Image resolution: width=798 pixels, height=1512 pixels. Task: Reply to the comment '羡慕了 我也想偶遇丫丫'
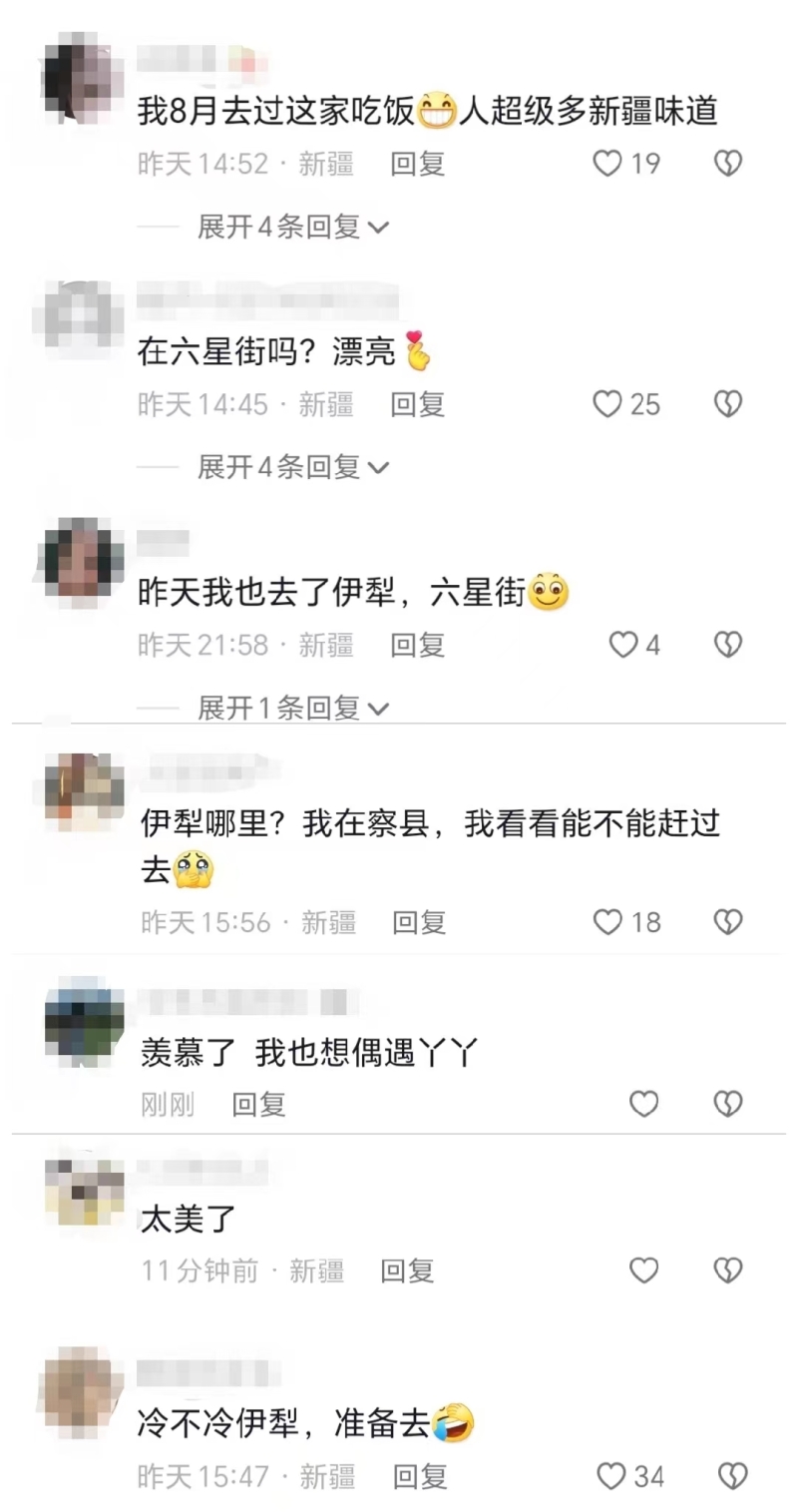pyautogui.click(x=259, y=1104)
